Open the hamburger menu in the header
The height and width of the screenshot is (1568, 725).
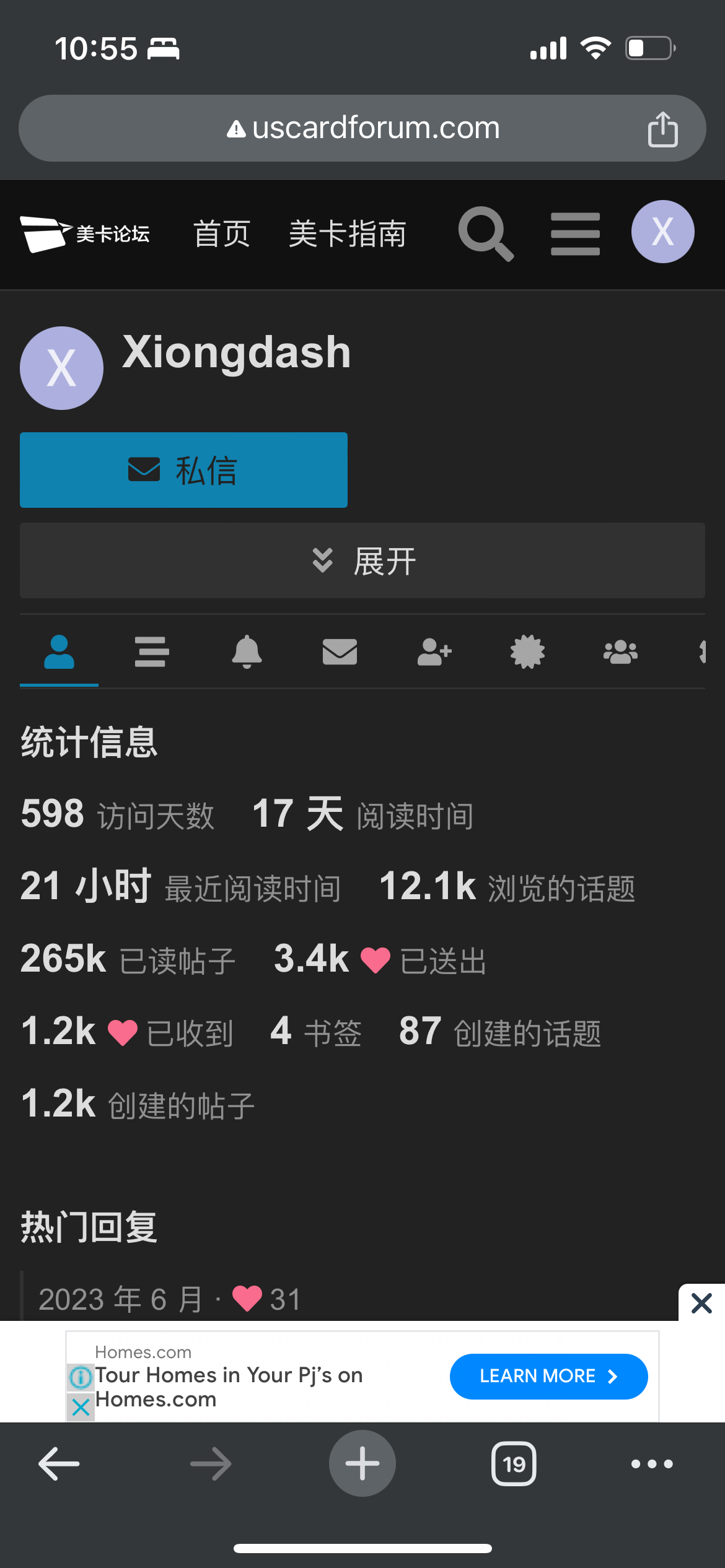click(575, 234)
